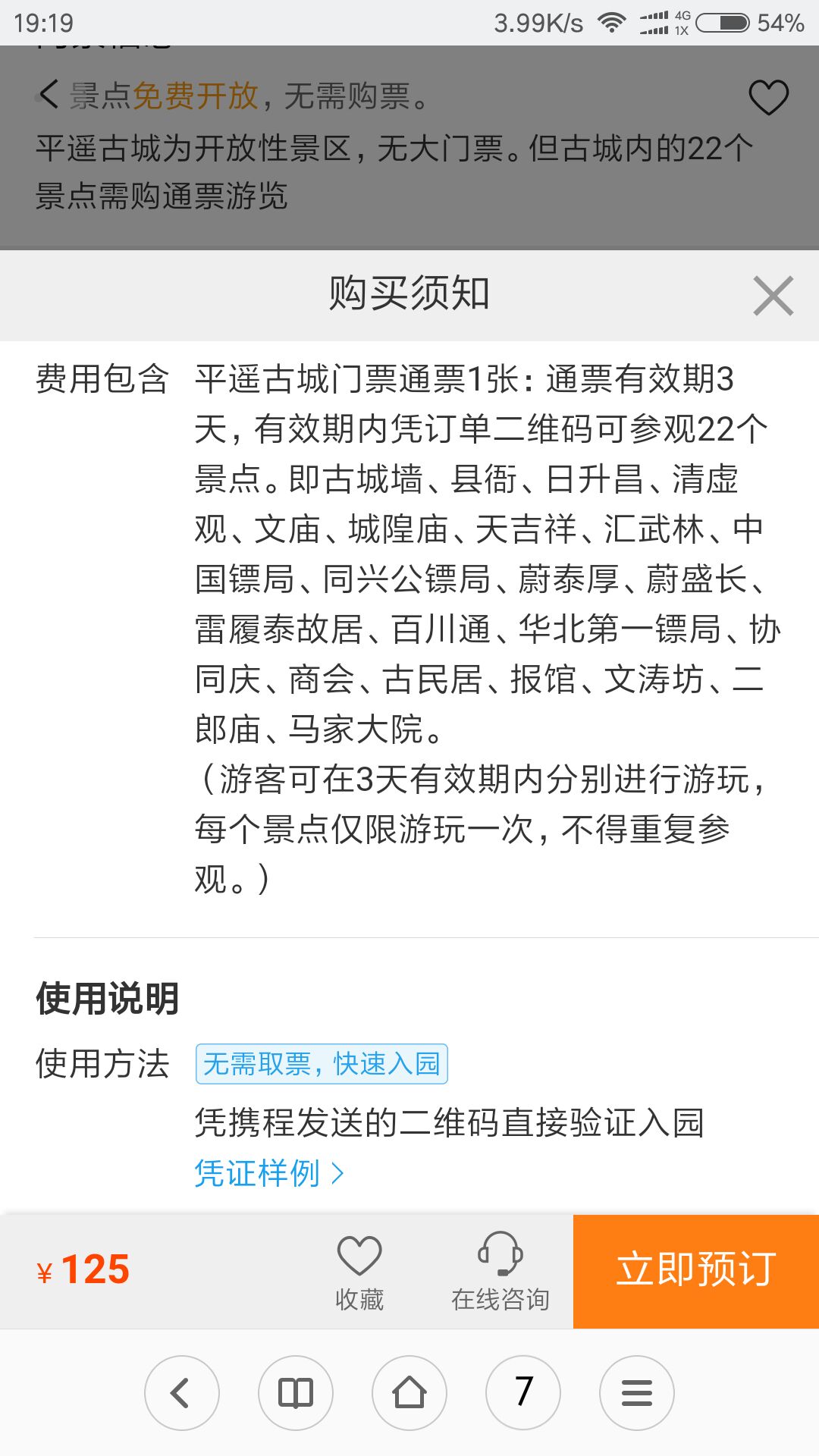
Task: Go back using the top-left arrow
Action: coord(49,95)
